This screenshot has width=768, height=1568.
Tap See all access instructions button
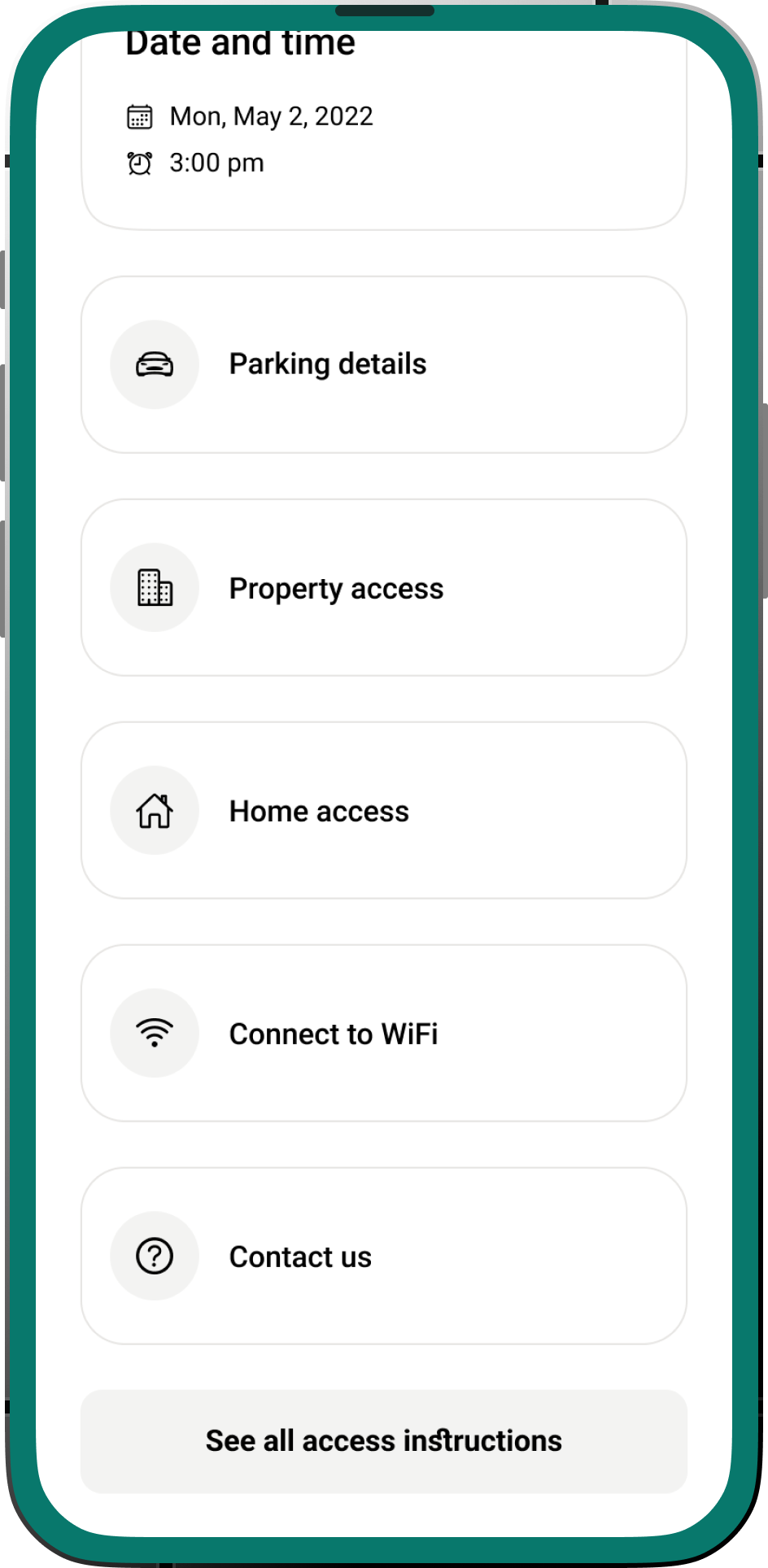[x=383, y=1441]
